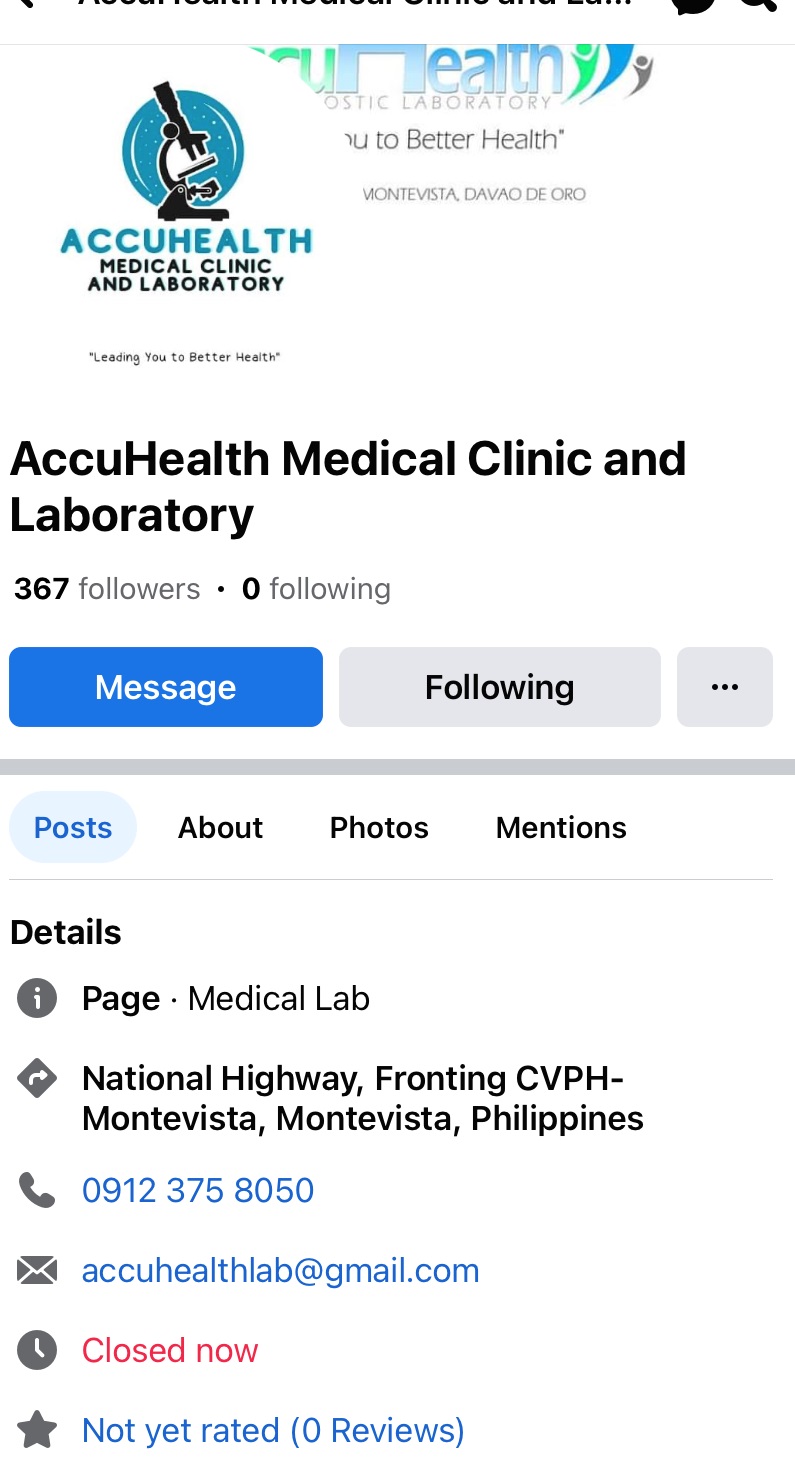Switch to the Mentions tab
The width and height of the screenshot is (795, 1468).
pyautogui.click(x=561, y=828)
